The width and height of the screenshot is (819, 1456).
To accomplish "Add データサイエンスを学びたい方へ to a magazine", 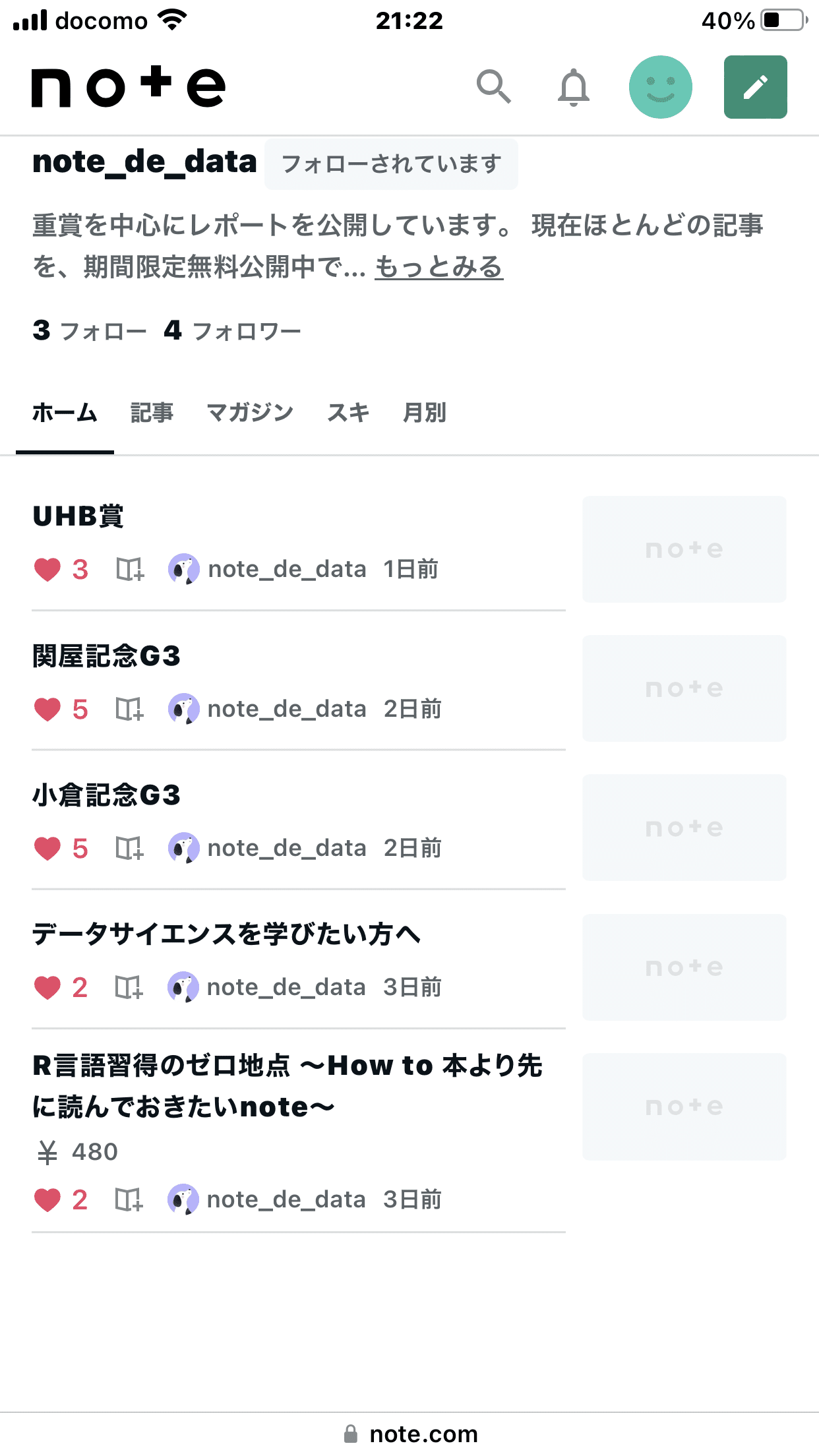I will point(129,987).
